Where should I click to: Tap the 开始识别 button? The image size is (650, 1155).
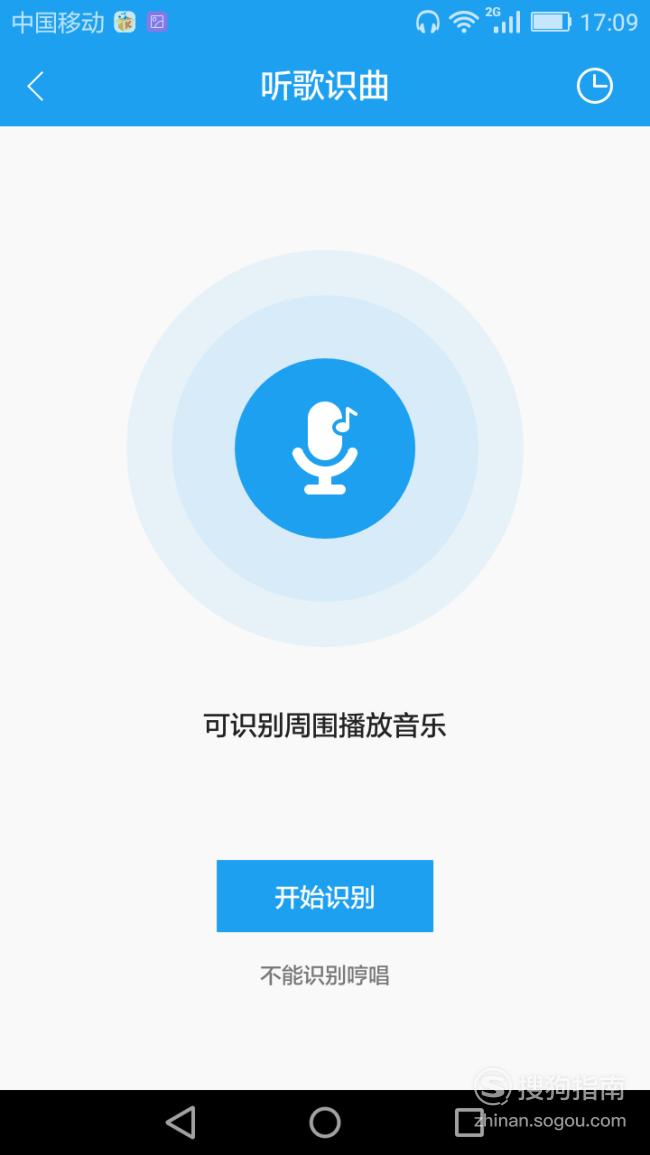(x=325, y=896)
